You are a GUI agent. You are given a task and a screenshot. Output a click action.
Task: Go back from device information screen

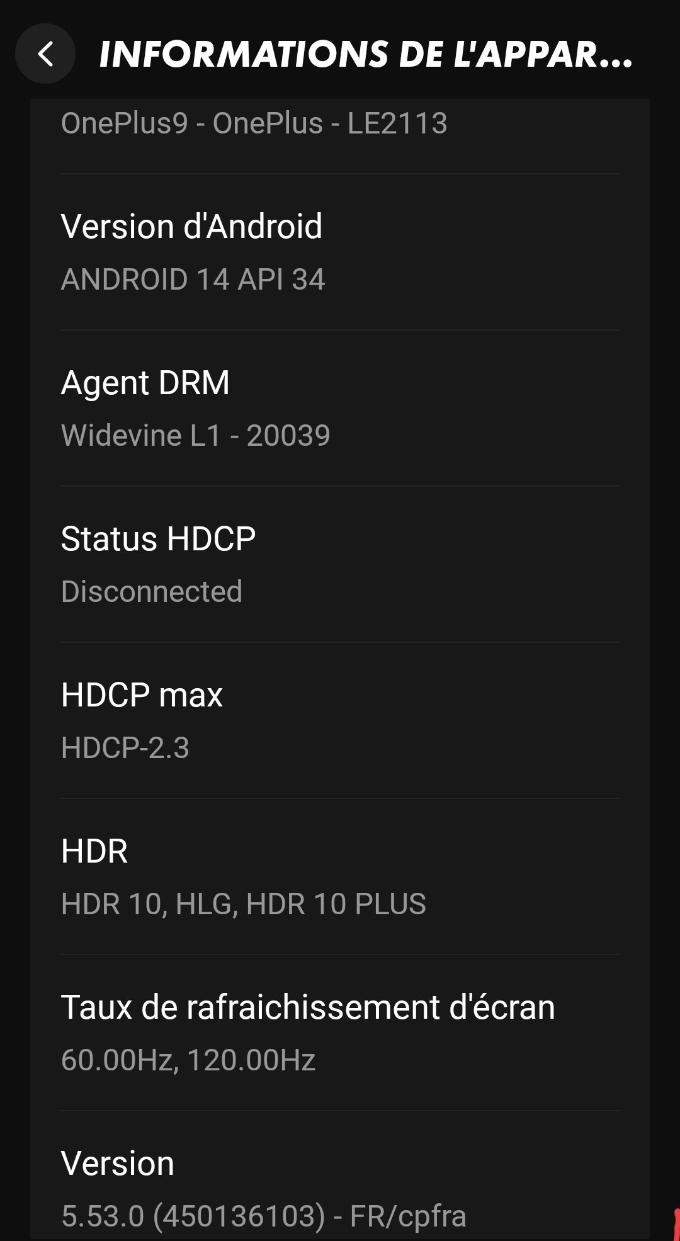coord(45,54)
